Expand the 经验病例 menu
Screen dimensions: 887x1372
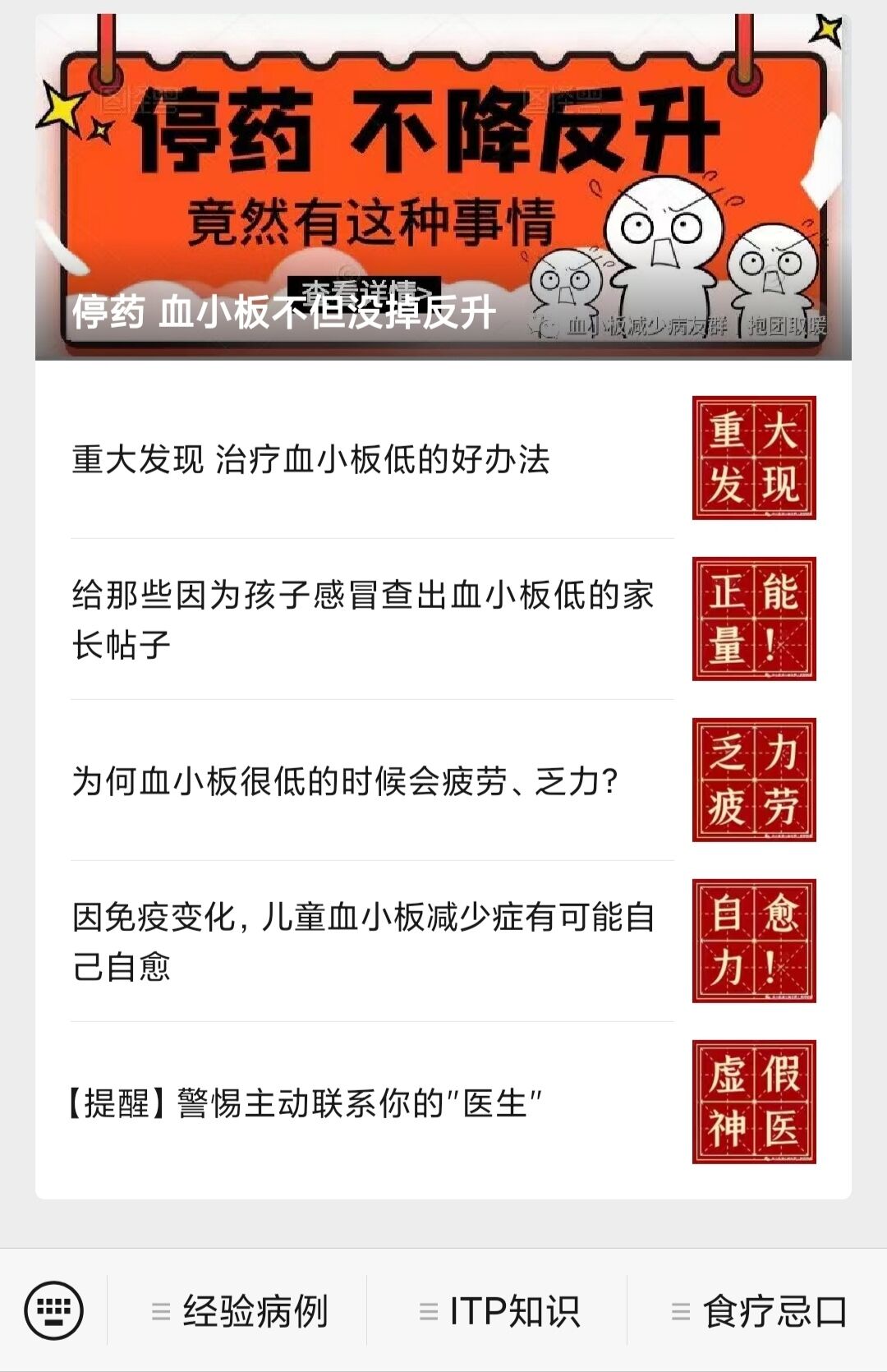point(239,1311)
